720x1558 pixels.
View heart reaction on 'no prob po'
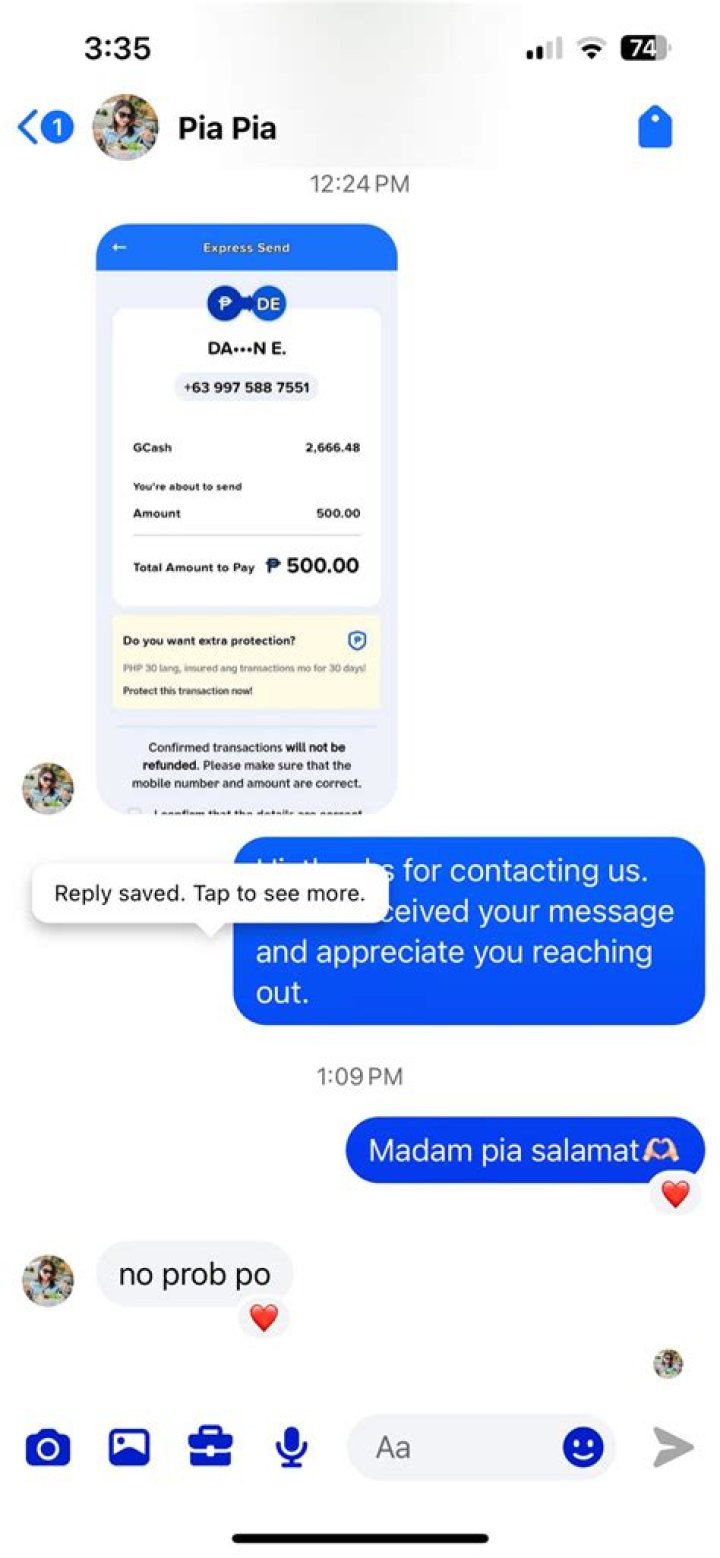click(263, 1318)
